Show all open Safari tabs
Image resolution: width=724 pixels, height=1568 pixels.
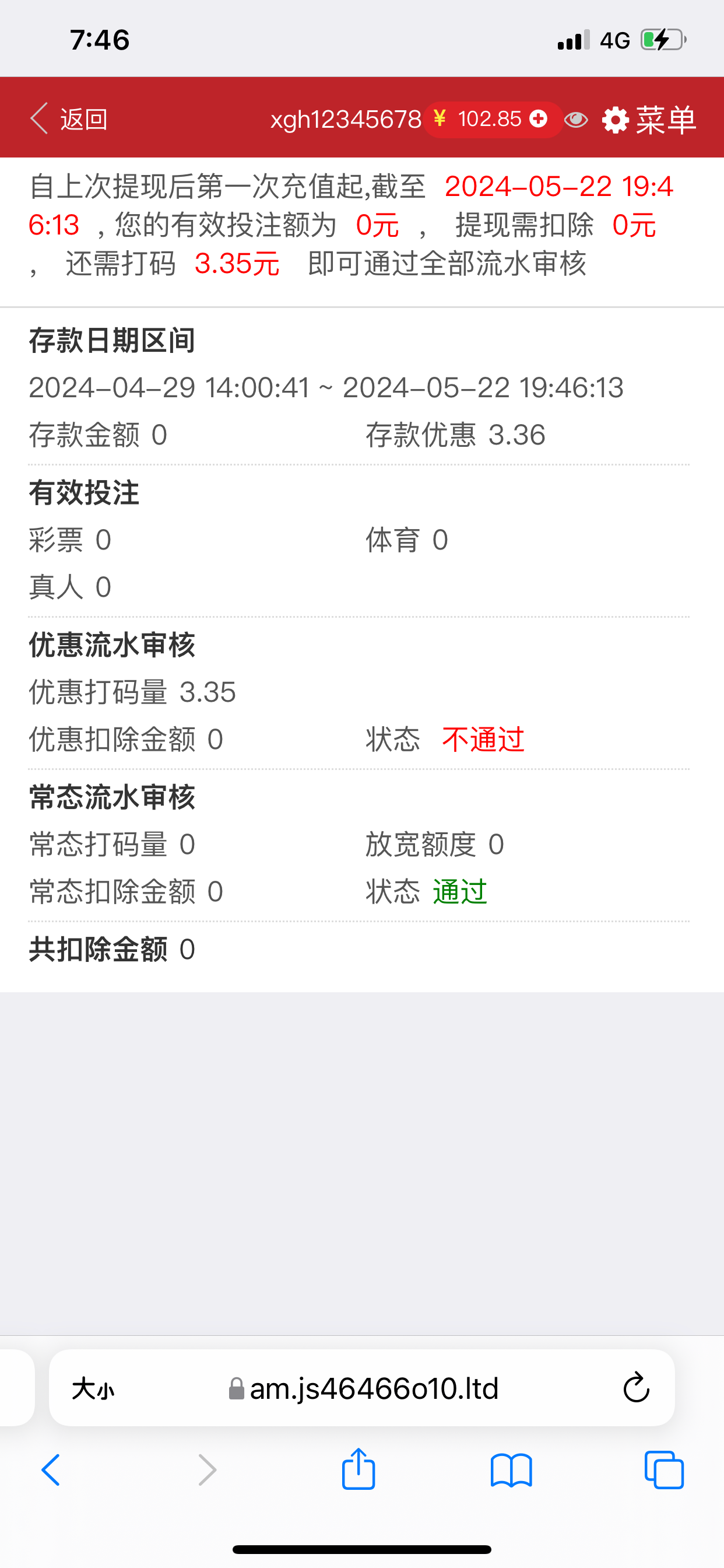[x=664, y=1470]
